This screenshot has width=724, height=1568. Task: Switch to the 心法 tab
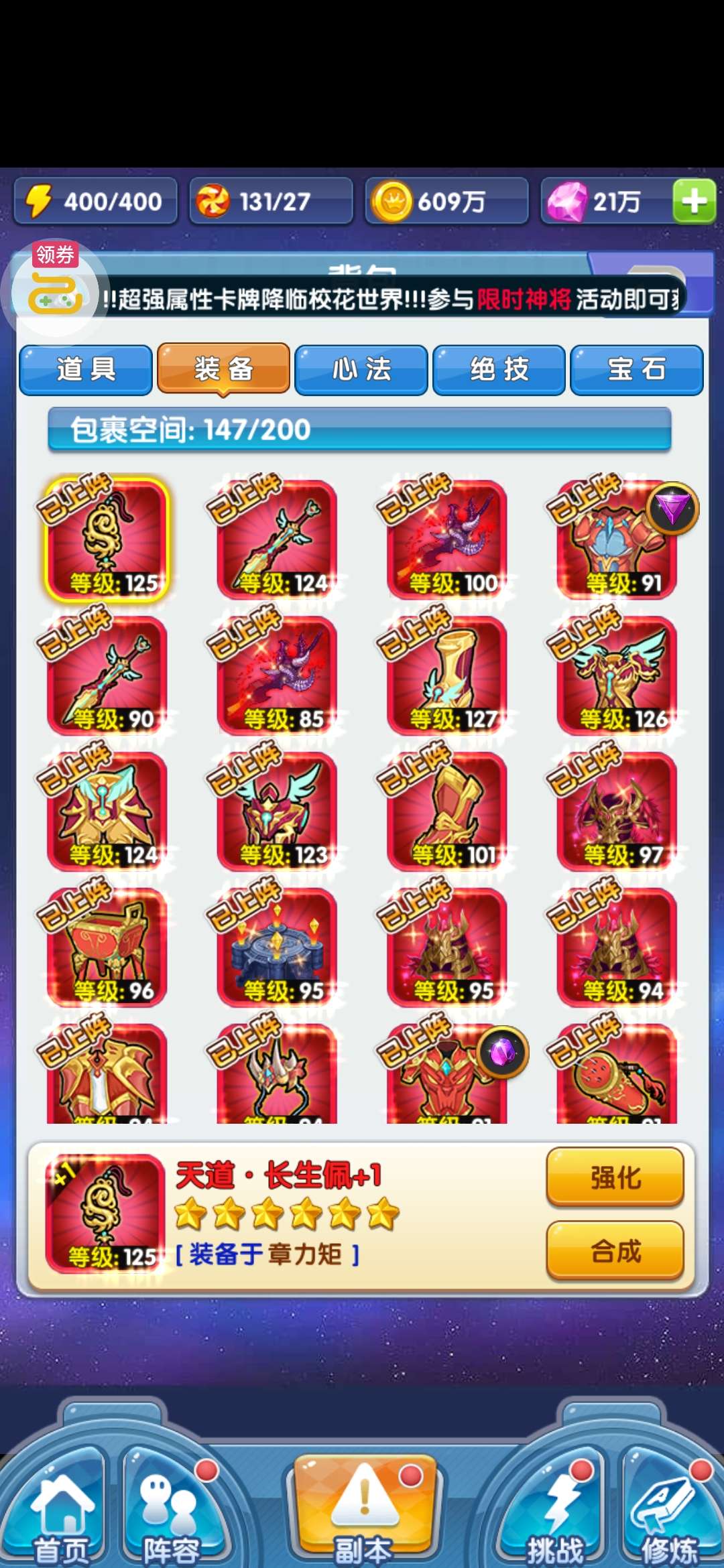pos(361,370)
